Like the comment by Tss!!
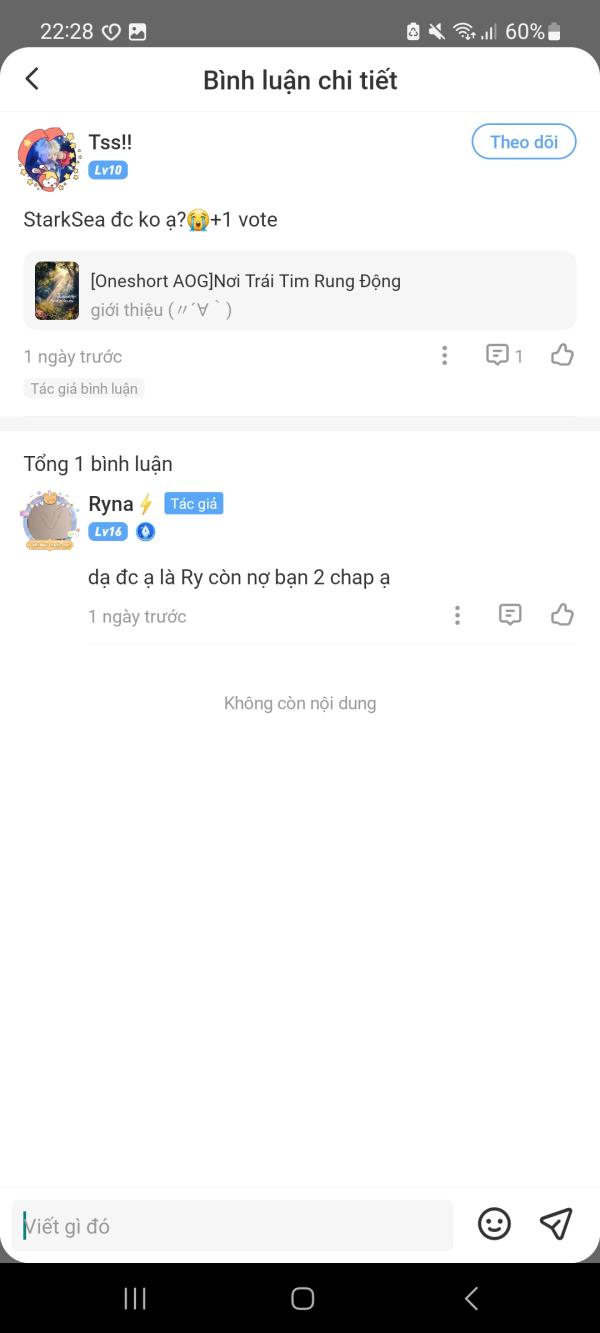Screen dimensions: 600x1333 coord(562,355)
